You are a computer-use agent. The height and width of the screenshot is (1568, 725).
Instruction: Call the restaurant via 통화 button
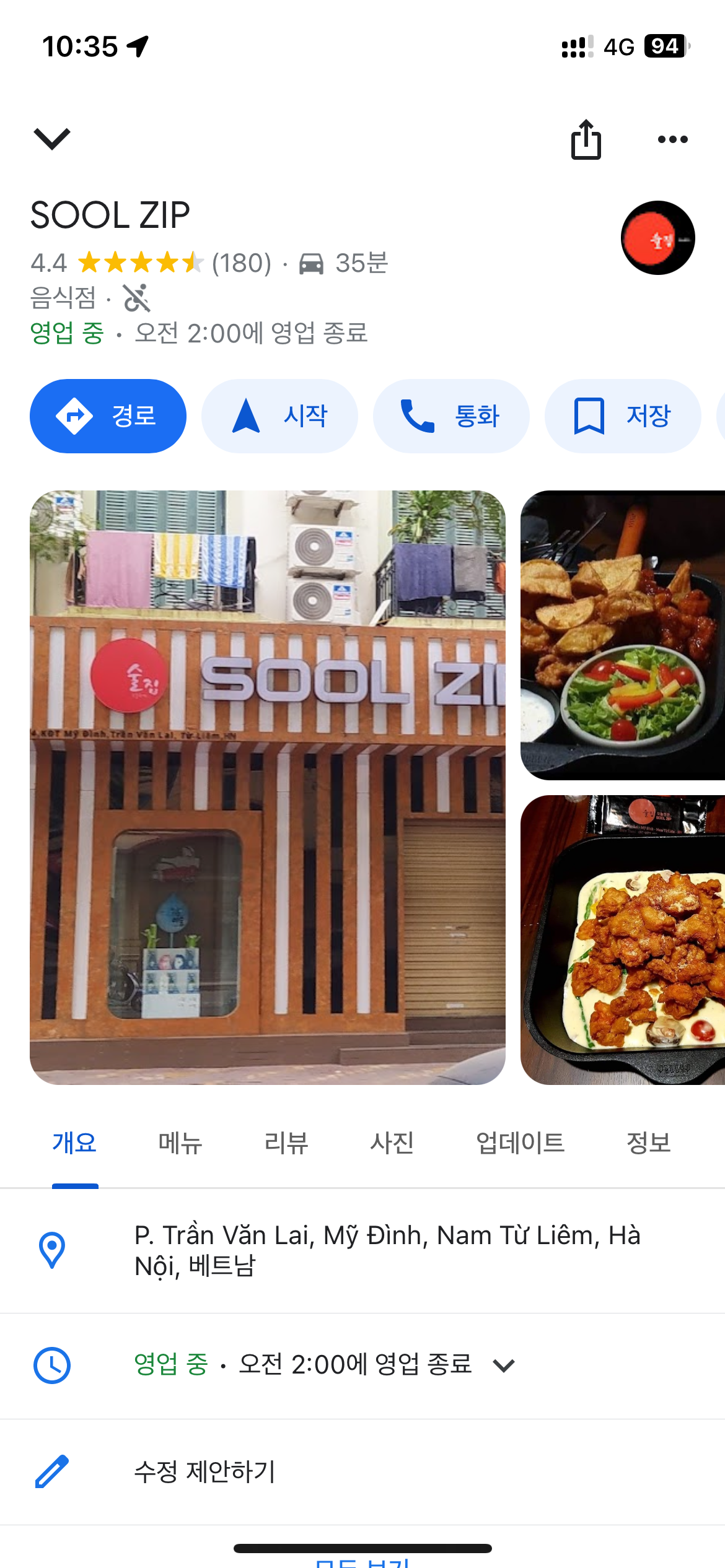pyautogui.click(x=450, y=416)
